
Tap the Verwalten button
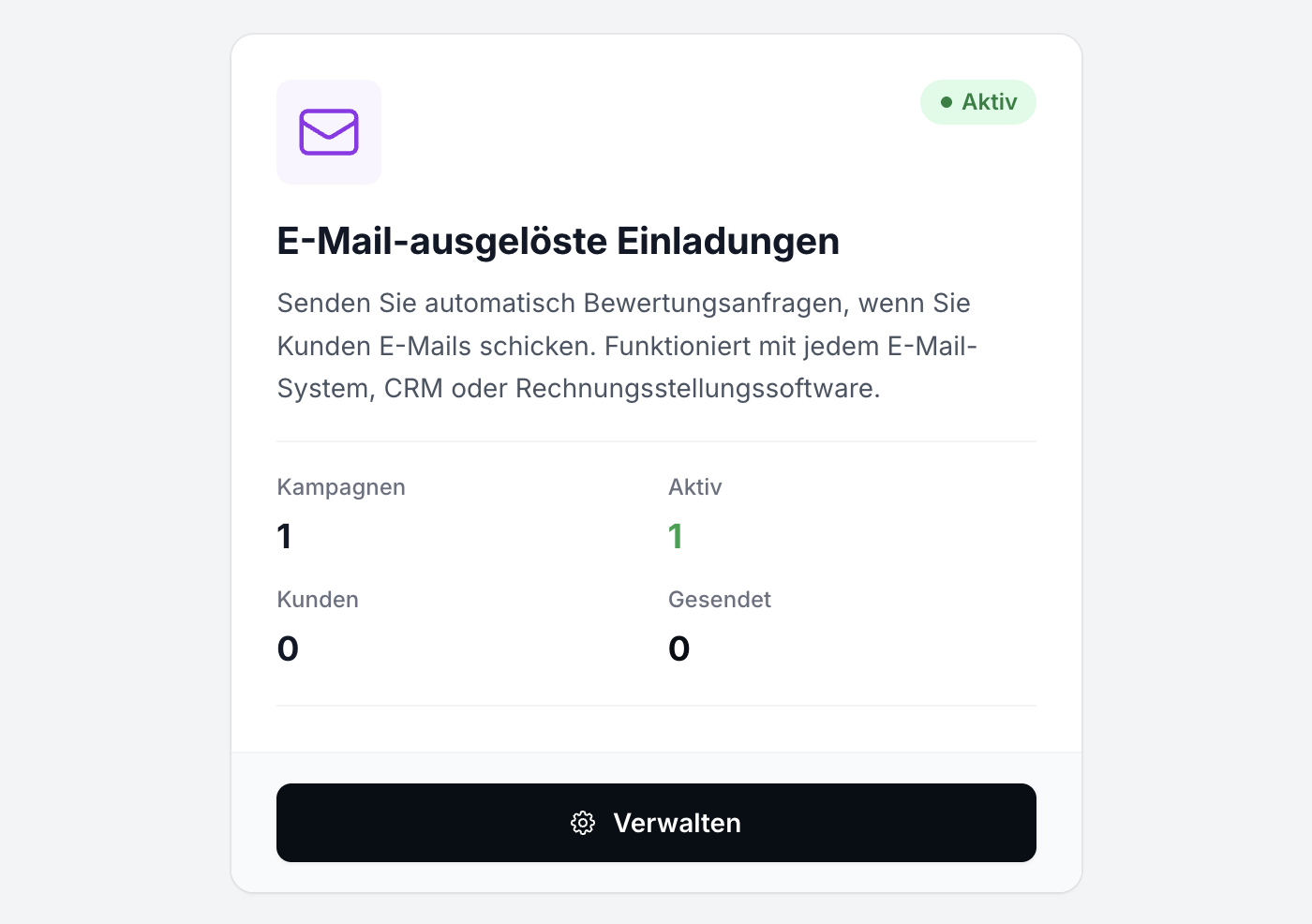coord(656,823)
